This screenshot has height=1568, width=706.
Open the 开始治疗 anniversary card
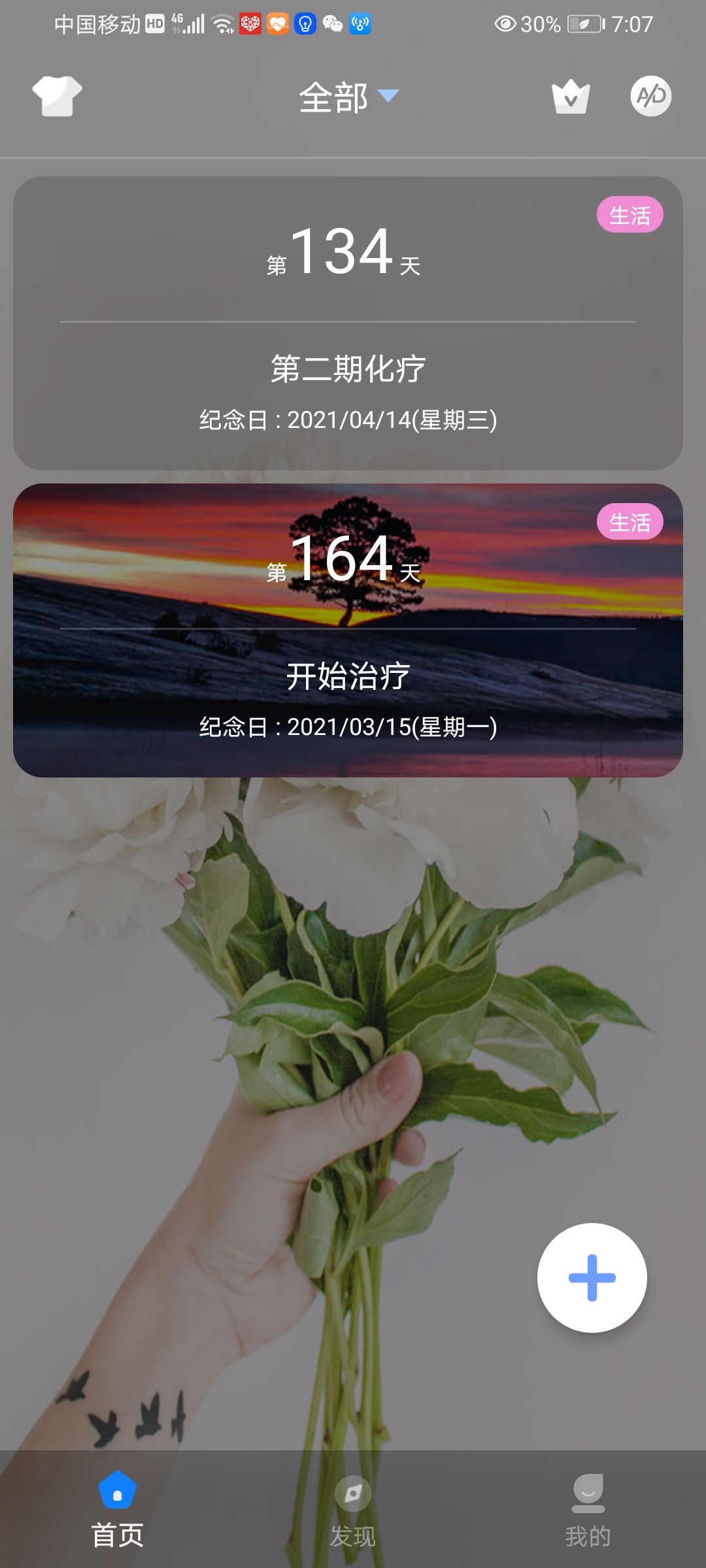348,630
